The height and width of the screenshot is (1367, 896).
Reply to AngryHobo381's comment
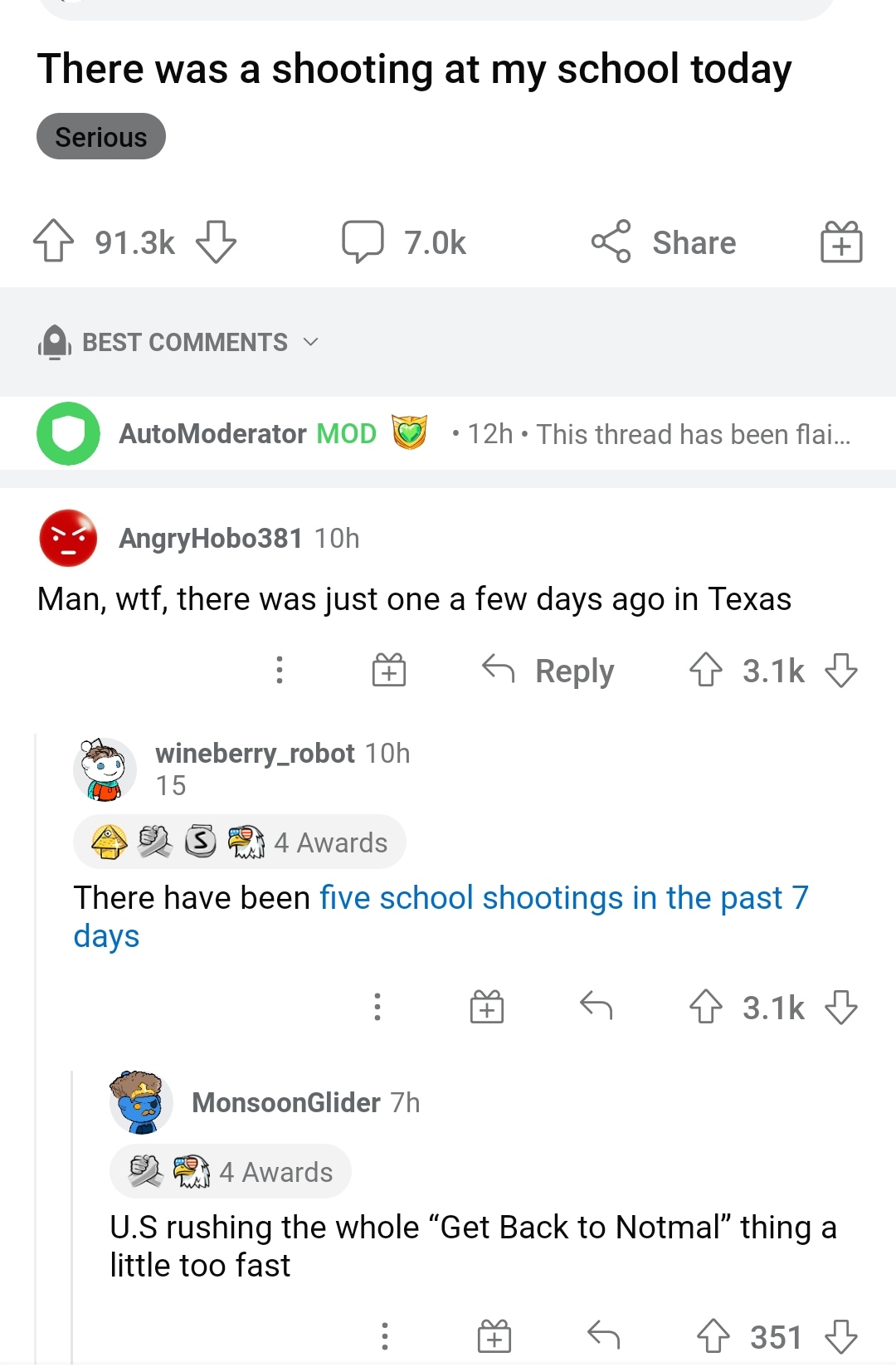549,670
